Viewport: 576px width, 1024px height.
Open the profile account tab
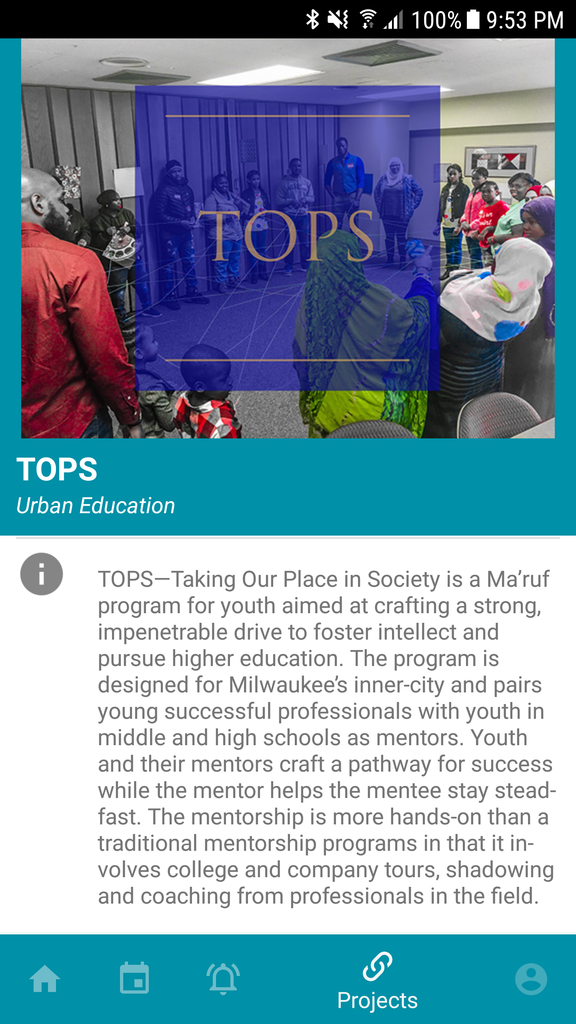[531, 979]
